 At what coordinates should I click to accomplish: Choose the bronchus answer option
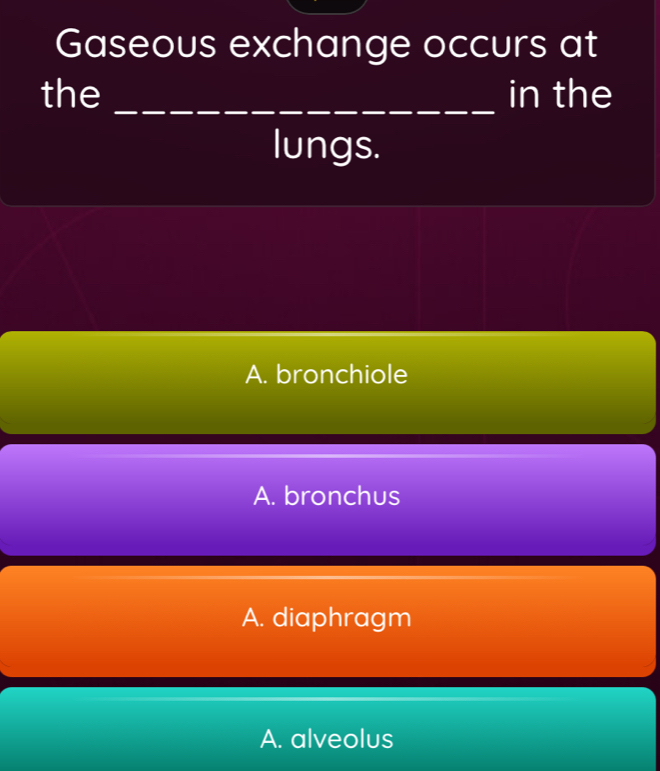327,498
